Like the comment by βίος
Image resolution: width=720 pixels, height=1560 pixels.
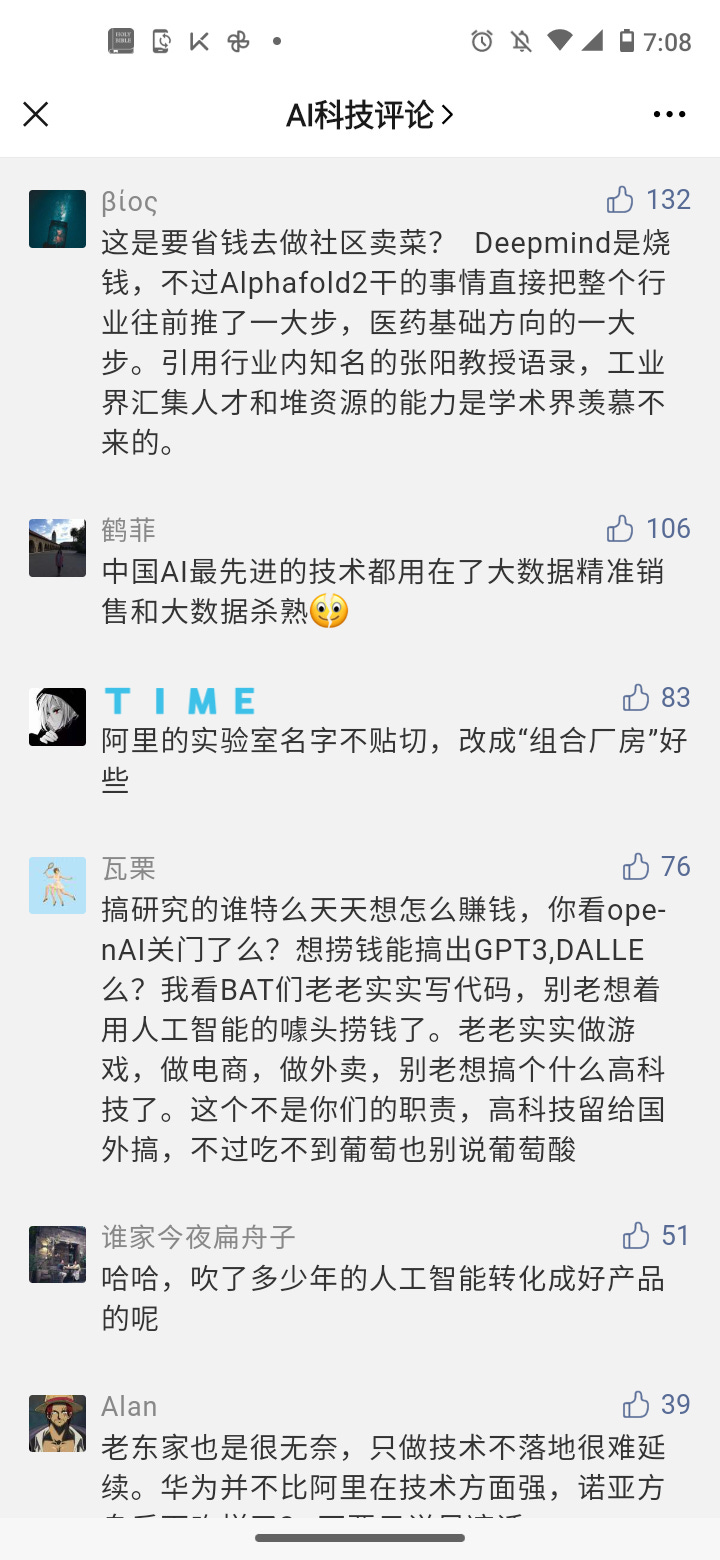pyautogui.click(x=621, y=200)
